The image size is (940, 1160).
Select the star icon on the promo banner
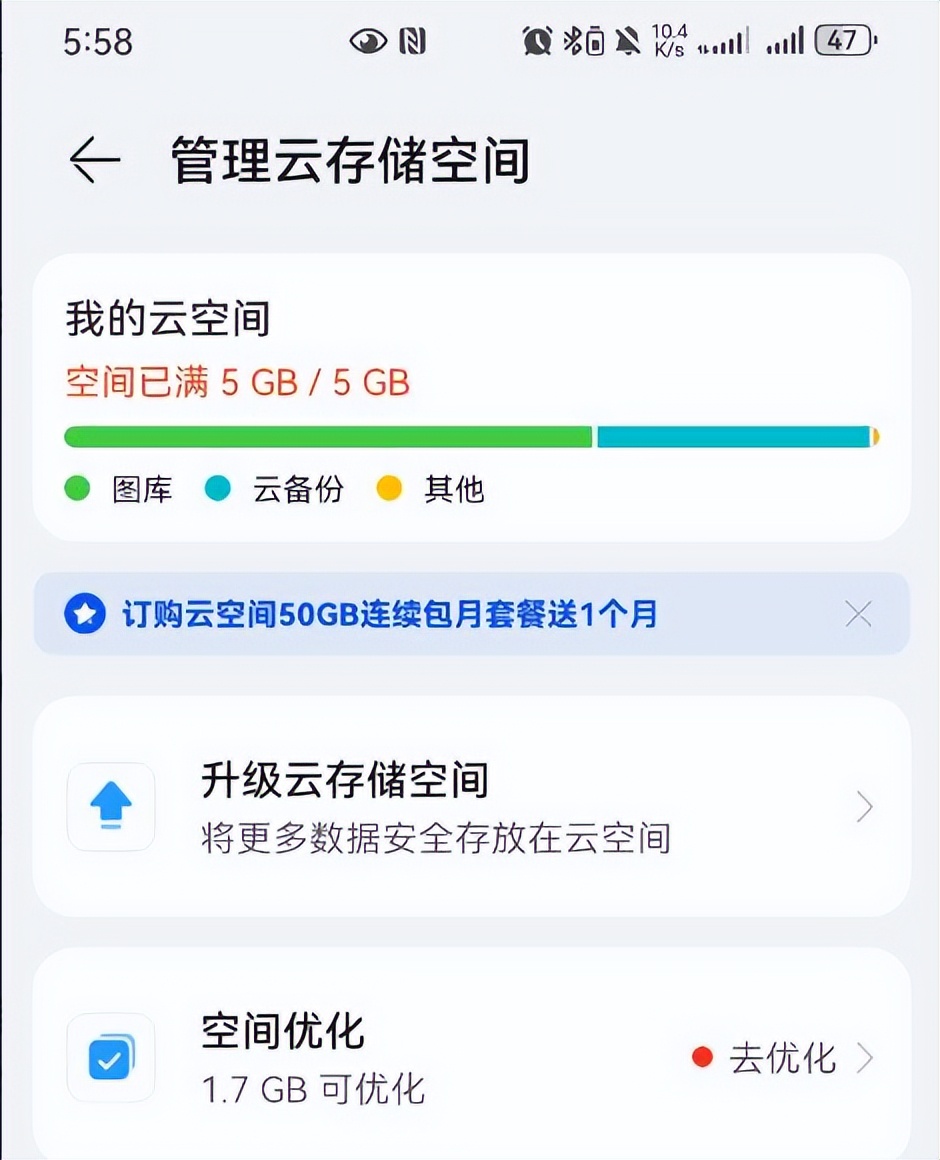85,613
